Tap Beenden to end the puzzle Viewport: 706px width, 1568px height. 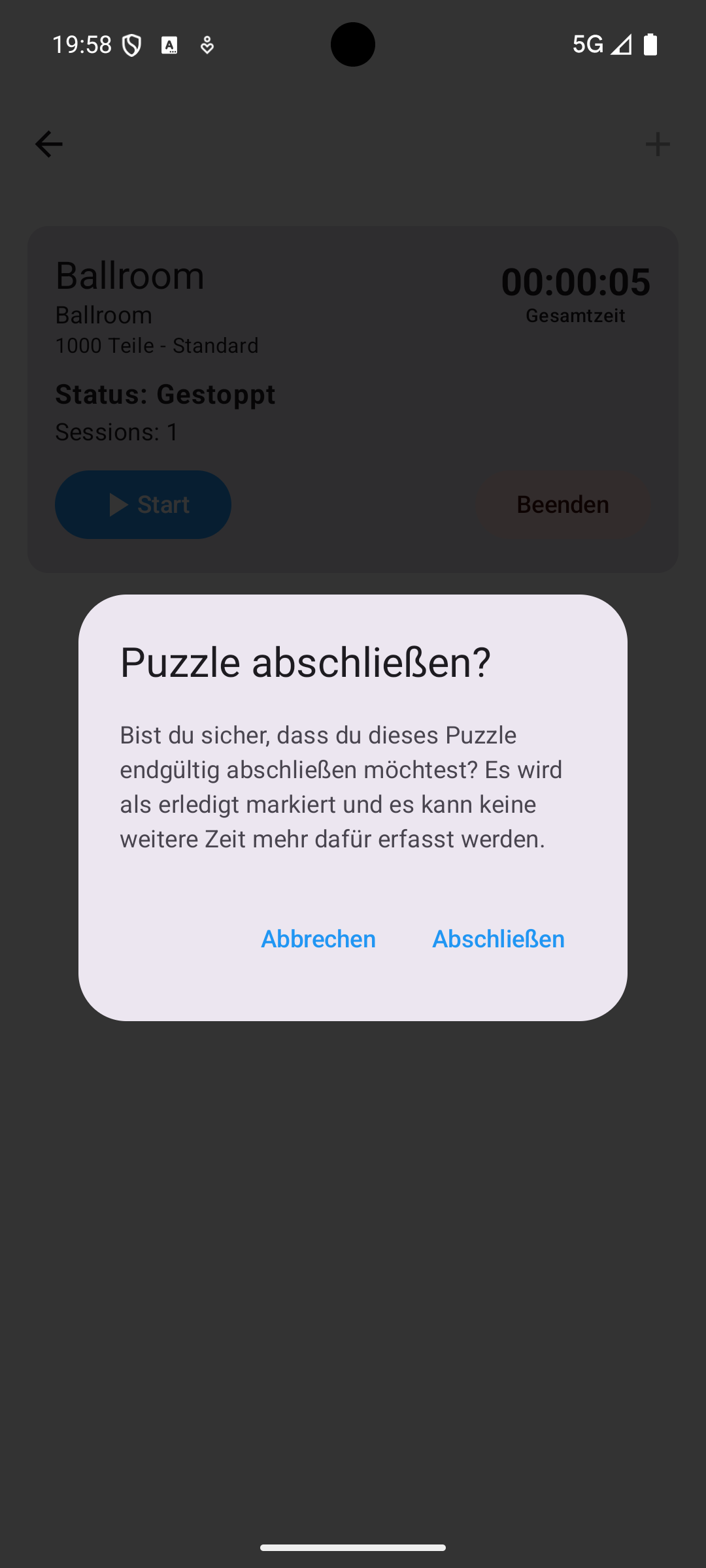pyautogui.click(x=562, y=504)
